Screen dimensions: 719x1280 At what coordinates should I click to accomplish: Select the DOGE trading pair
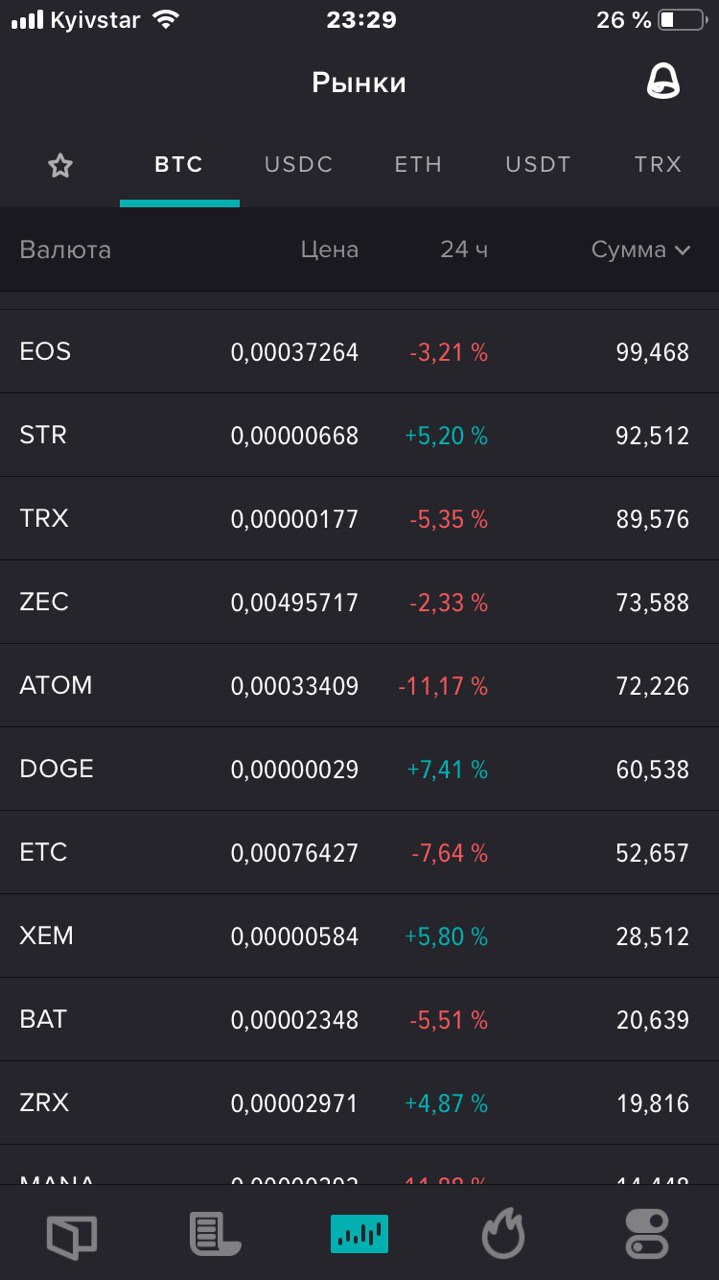359,769
